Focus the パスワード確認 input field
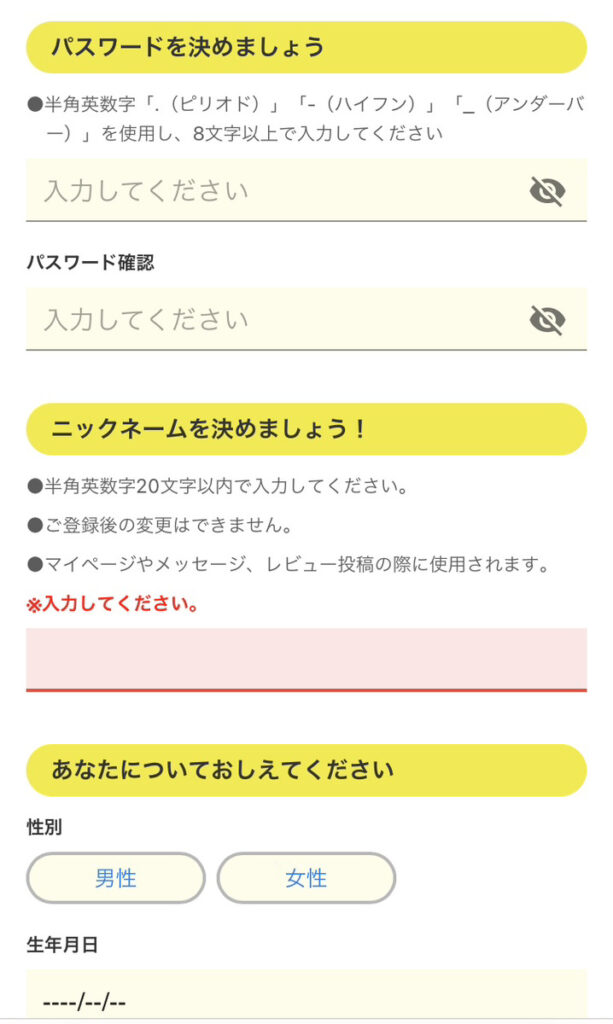This screenshot has width=613, height=1024. click(x=270, y=320)
